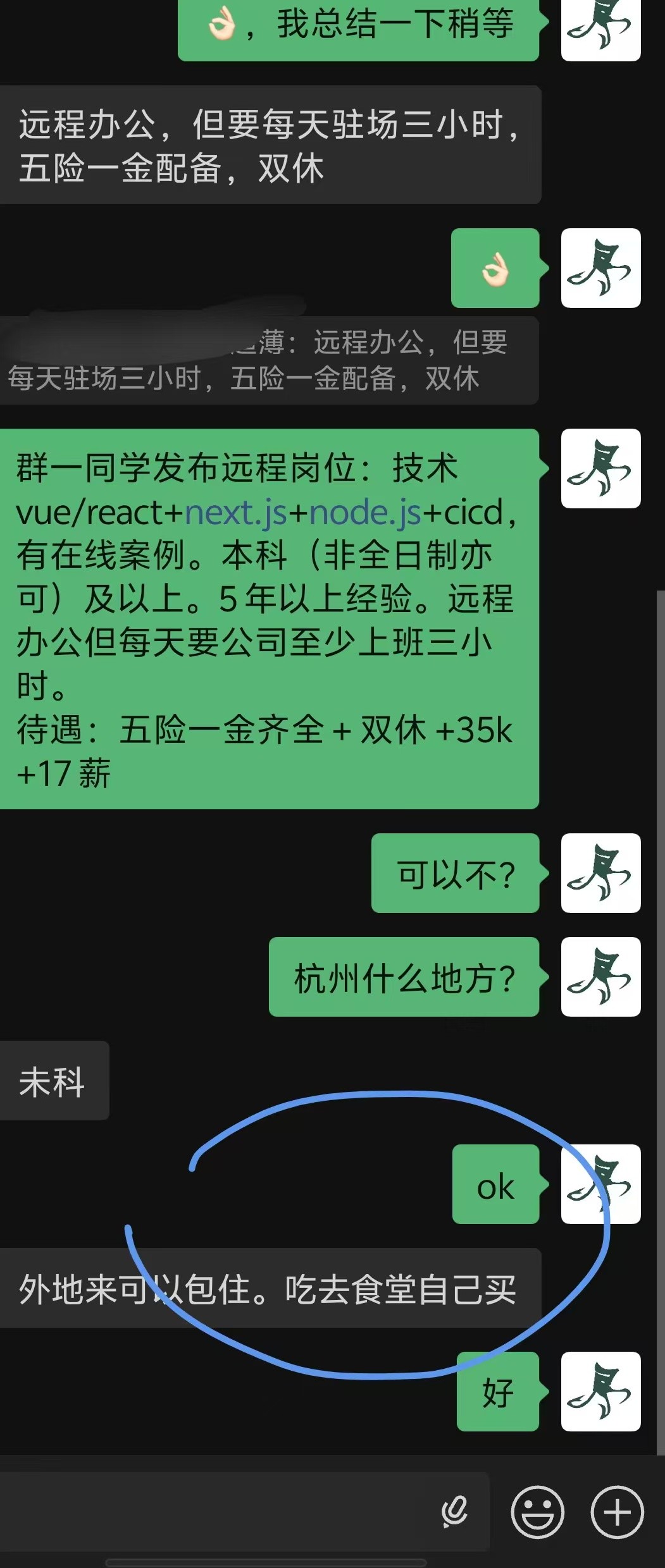665x1568 pixels.
Task: Tap the avatar beside the '可以不?' message
Action: click(600, 873)
